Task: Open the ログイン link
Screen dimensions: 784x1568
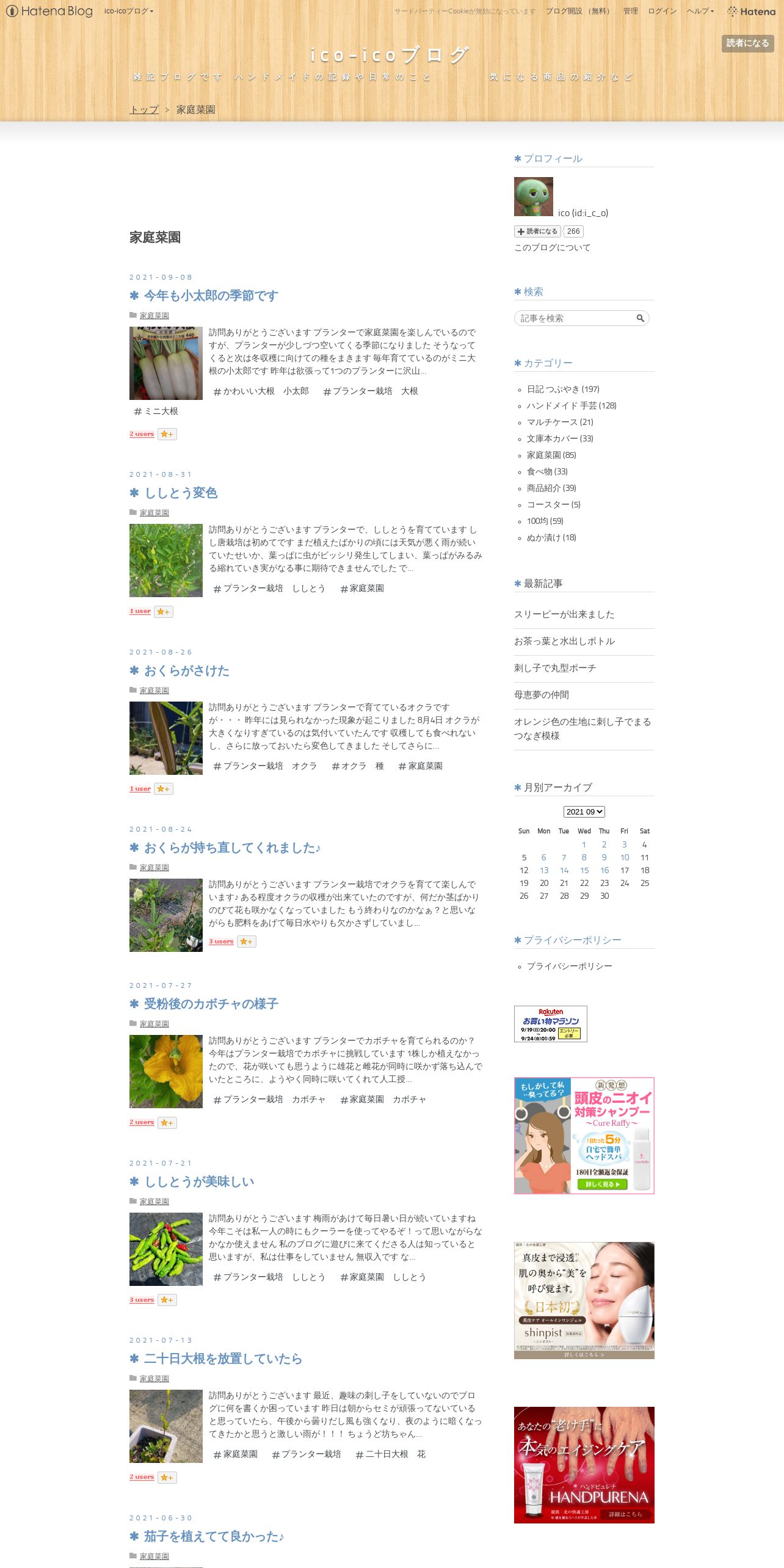Action: 662,11
